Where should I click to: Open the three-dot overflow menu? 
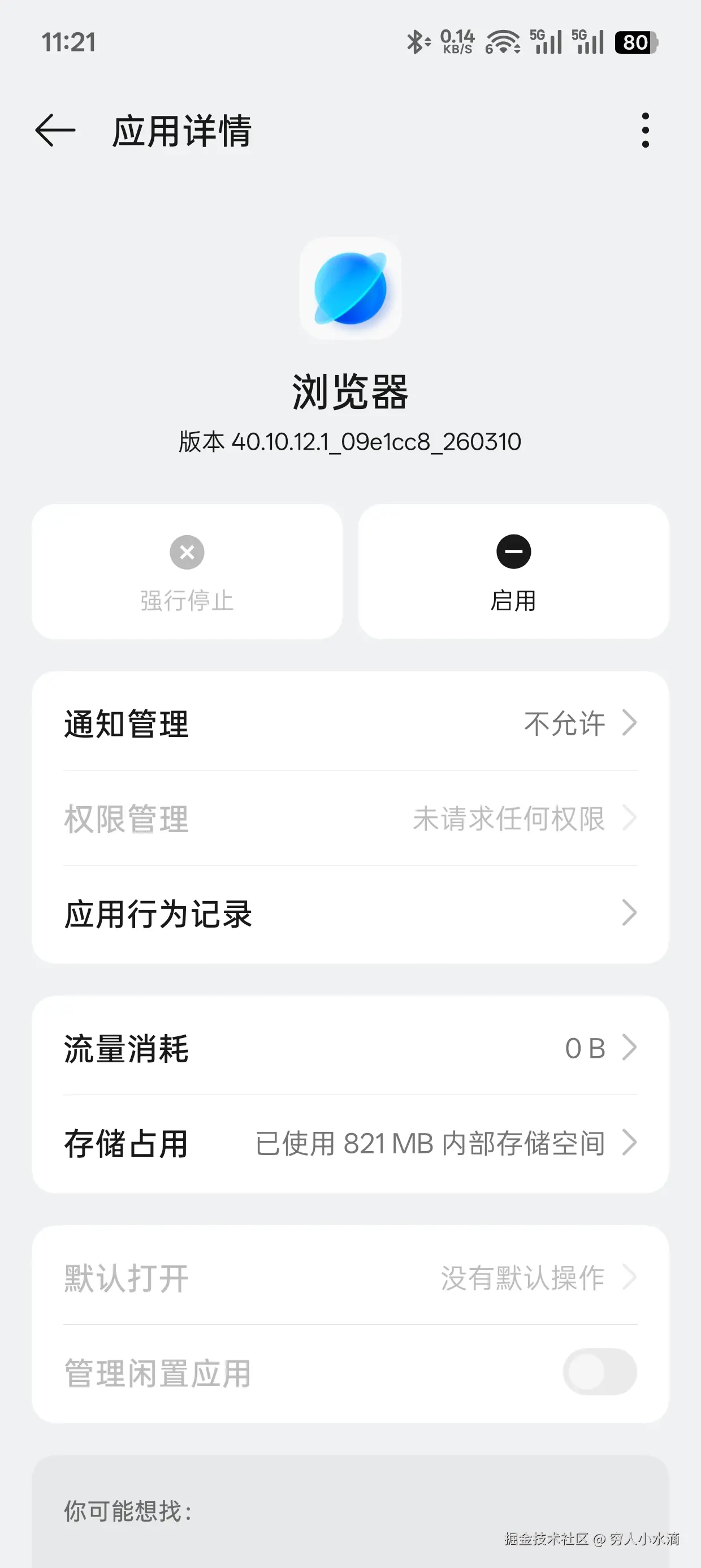(645, 130)
